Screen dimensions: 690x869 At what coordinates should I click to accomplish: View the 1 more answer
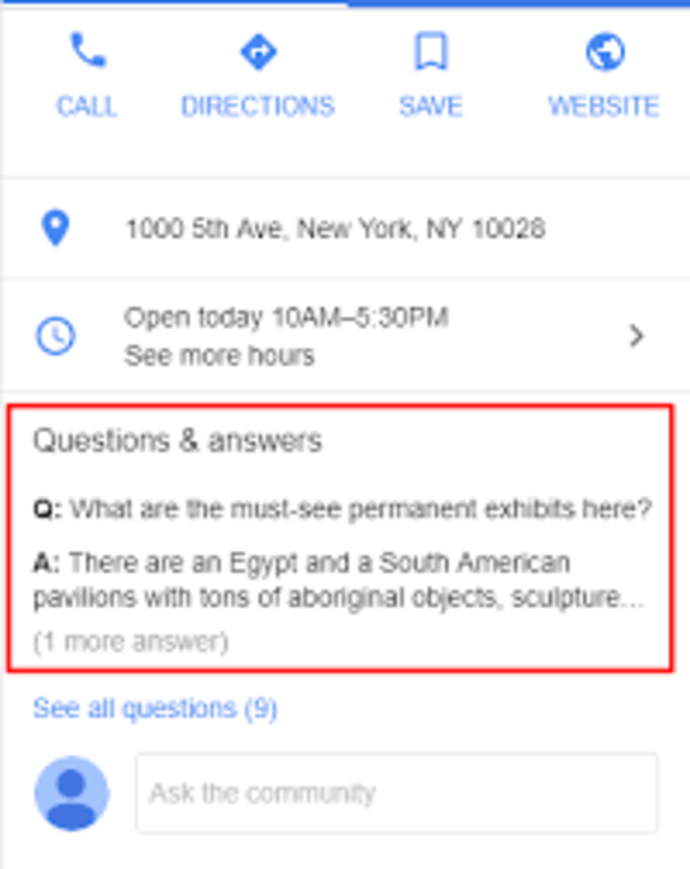[131, 641]
